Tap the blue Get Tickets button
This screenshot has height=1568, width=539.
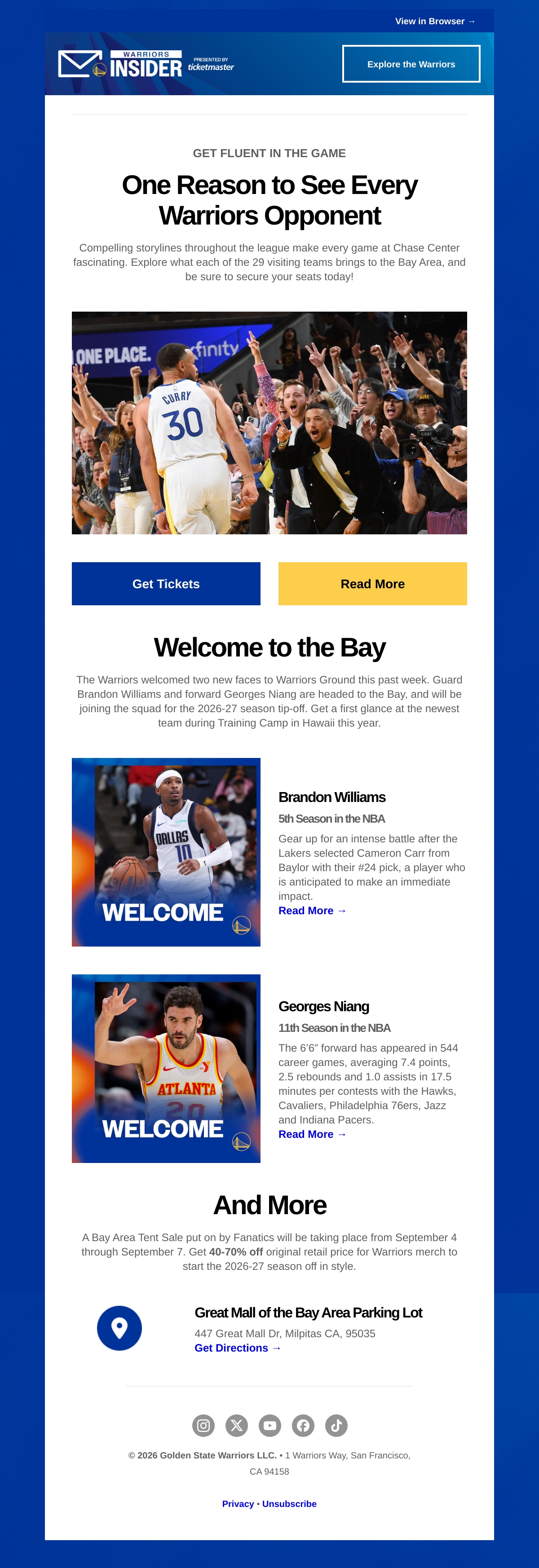[166, 584]
